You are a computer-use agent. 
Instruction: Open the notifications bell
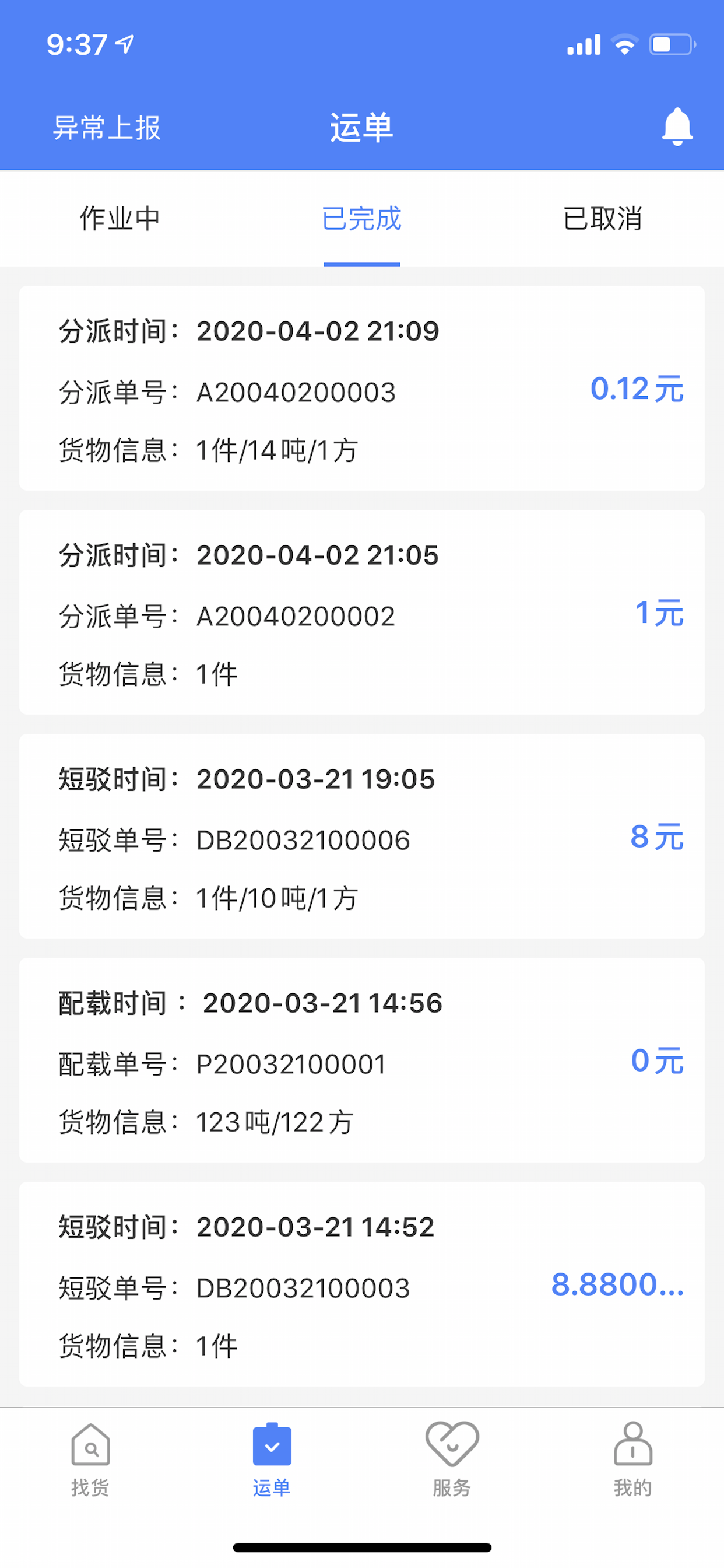point(677,127)
